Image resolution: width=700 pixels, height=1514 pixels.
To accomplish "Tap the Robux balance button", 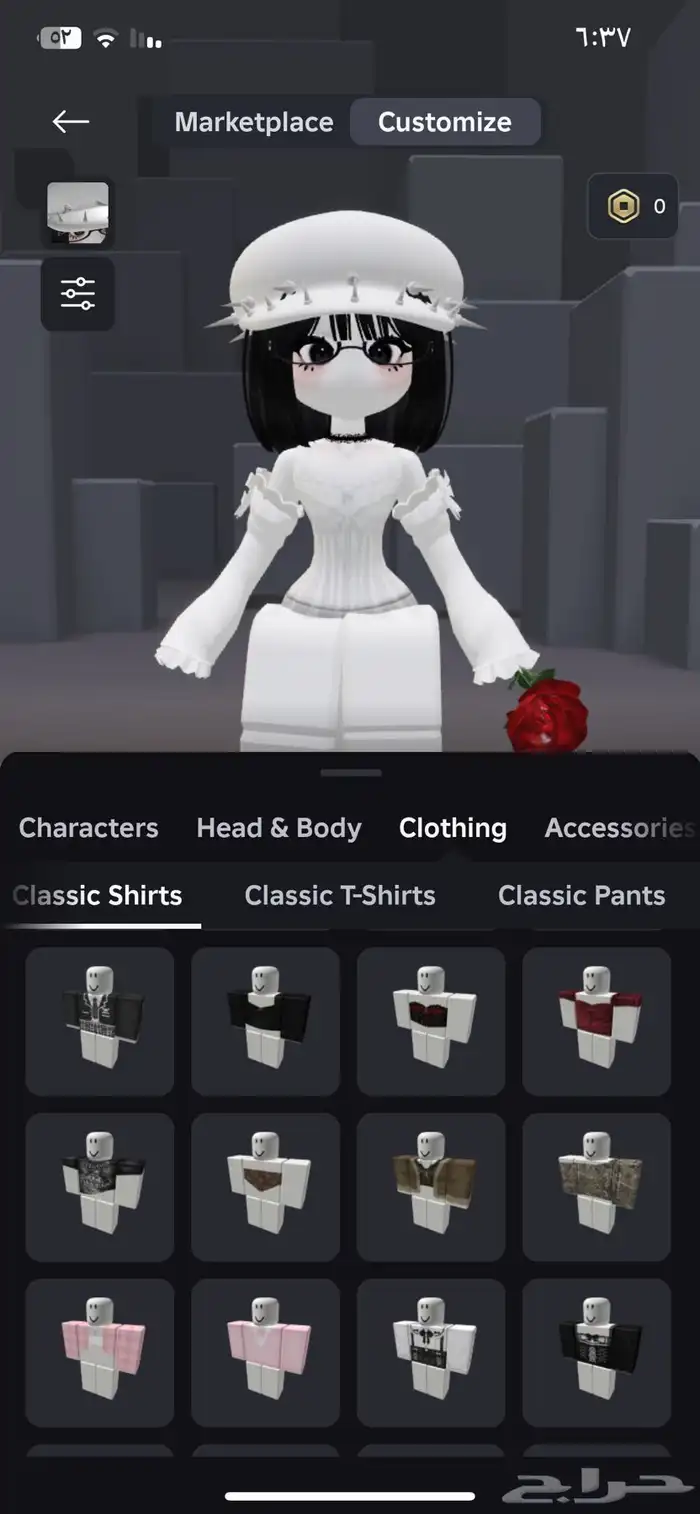I will [x=633, y=206].
